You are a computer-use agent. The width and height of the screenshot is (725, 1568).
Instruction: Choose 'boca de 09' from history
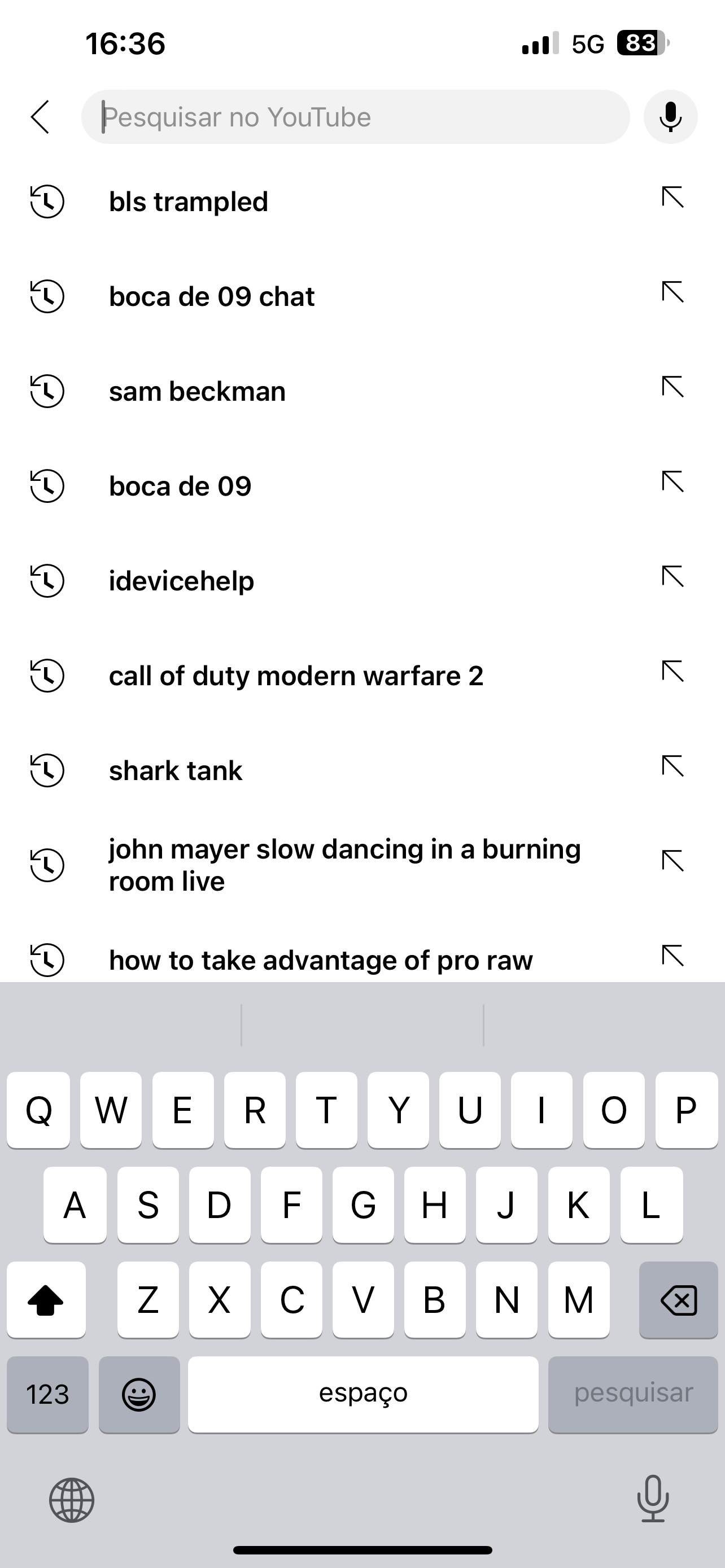(362, 486)
